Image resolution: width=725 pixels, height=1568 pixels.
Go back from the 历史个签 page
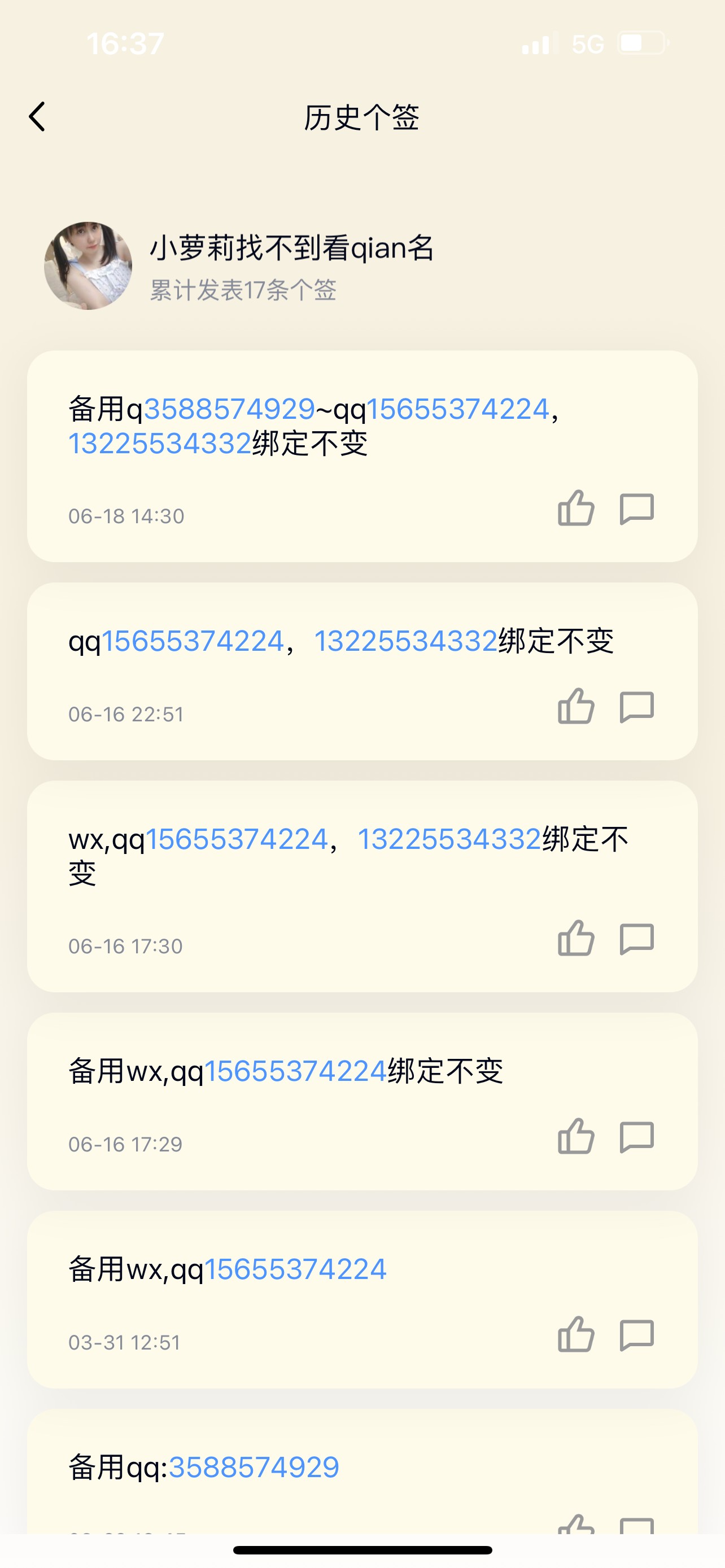[38, 117]
